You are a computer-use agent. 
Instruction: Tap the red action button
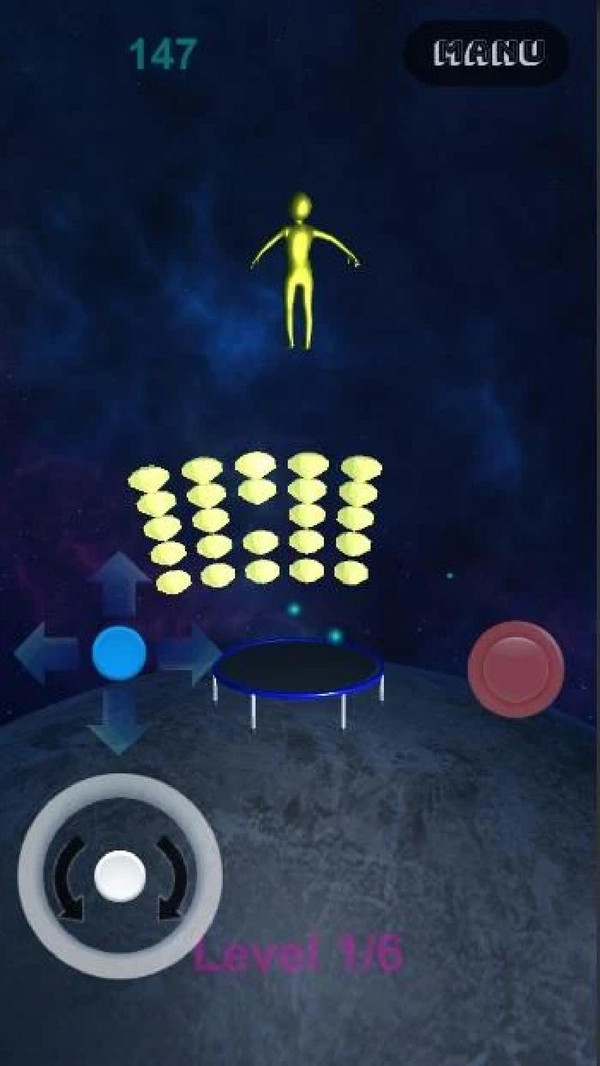click(516, 669)
